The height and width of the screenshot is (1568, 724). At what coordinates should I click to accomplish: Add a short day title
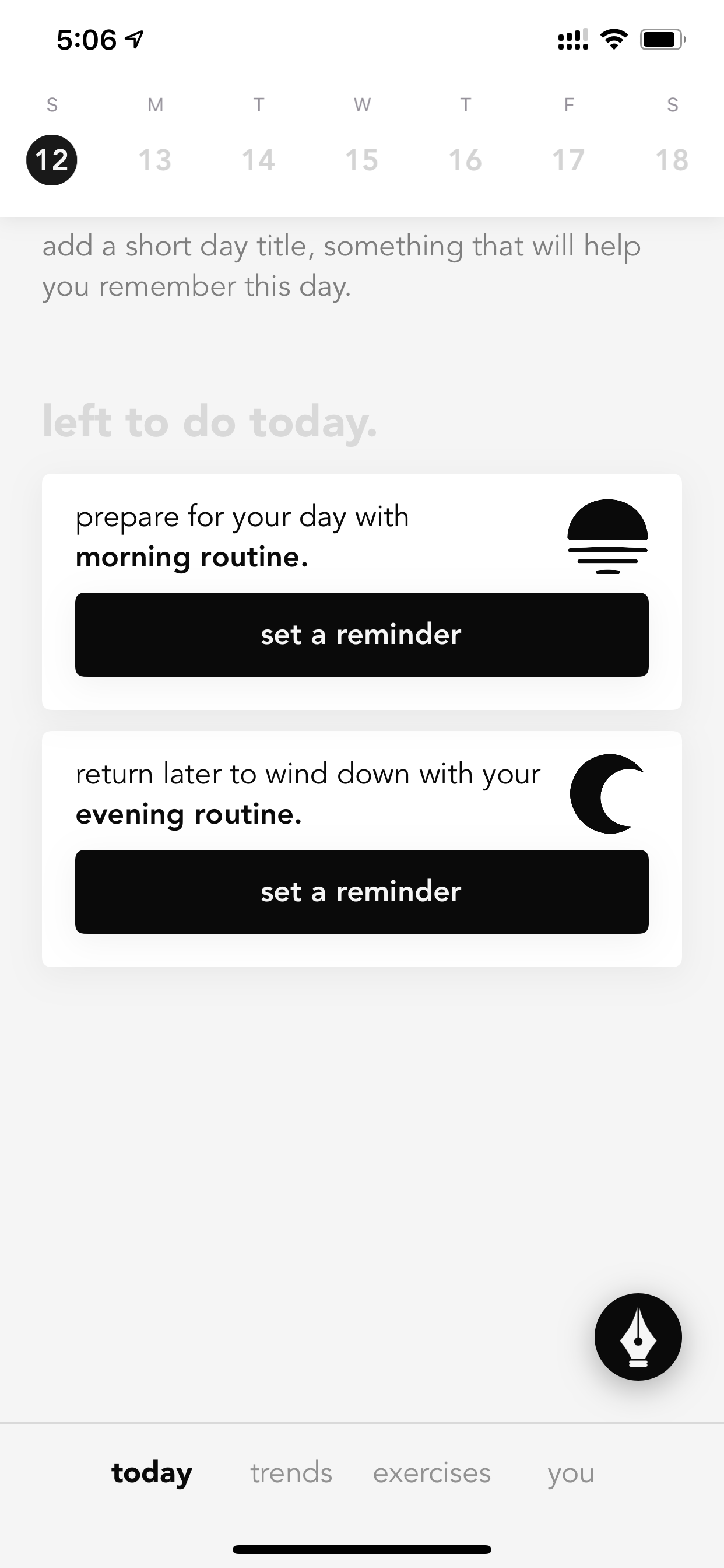342,266
